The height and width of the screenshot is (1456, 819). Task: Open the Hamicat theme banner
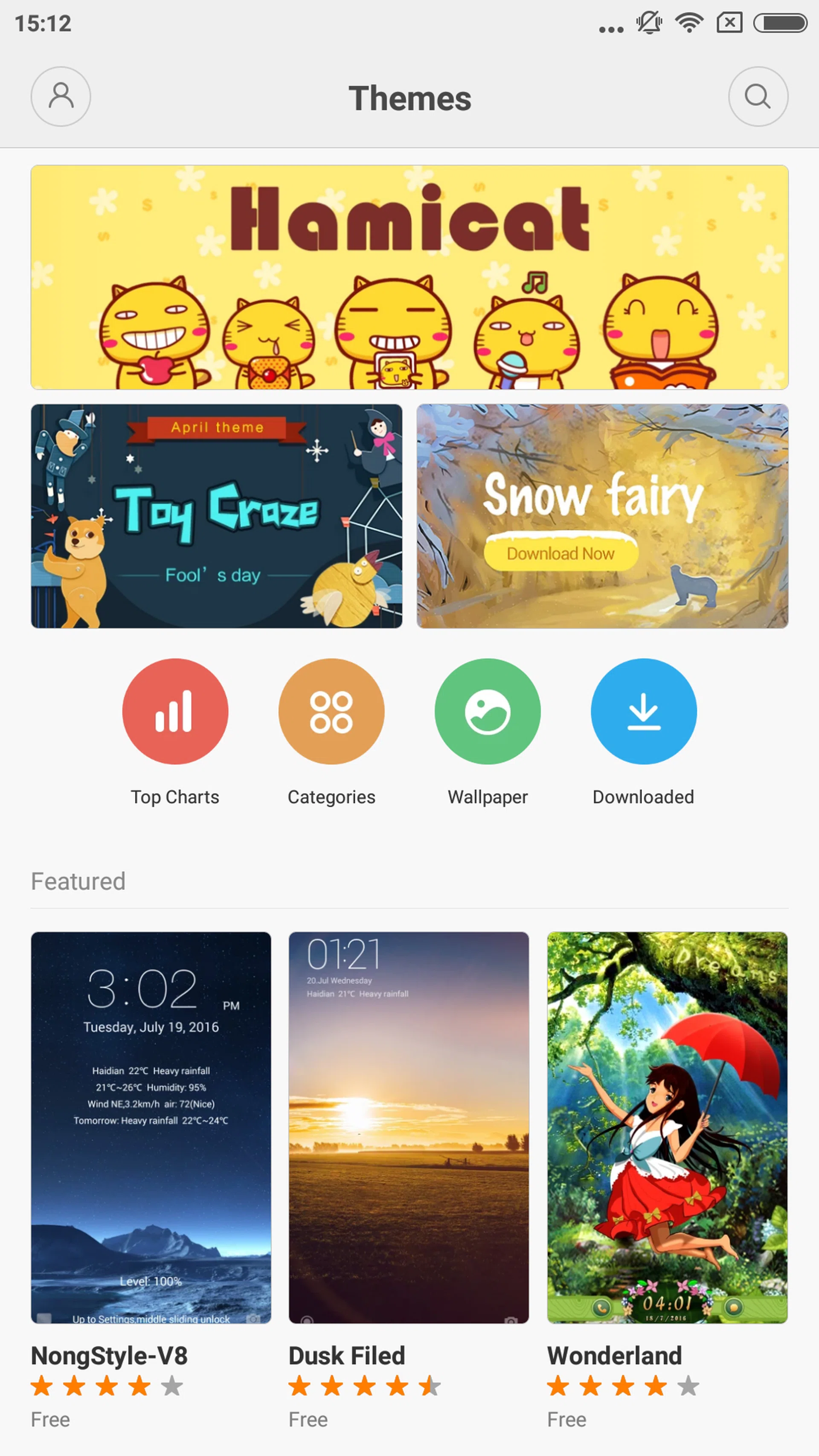[409, 277]
